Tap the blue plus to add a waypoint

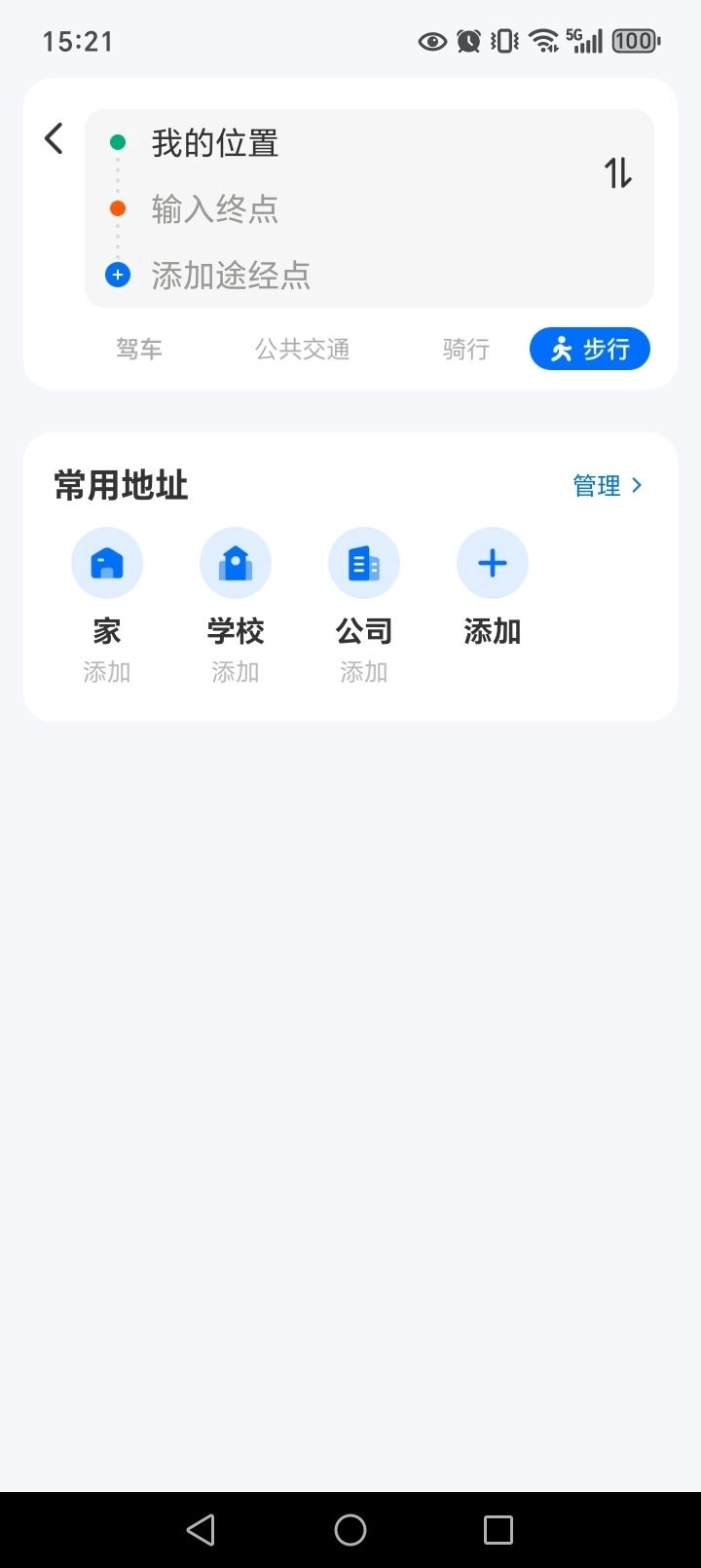coord(117,274)
